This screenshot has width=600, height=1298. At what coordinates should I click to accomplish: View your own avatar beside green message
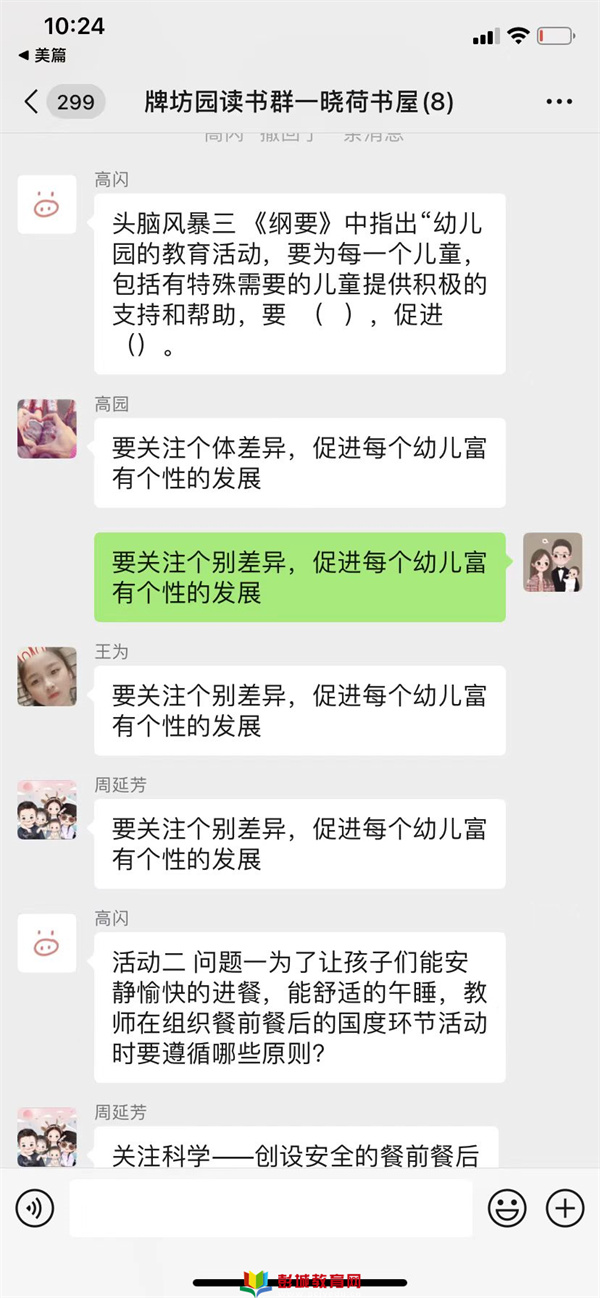553,562
